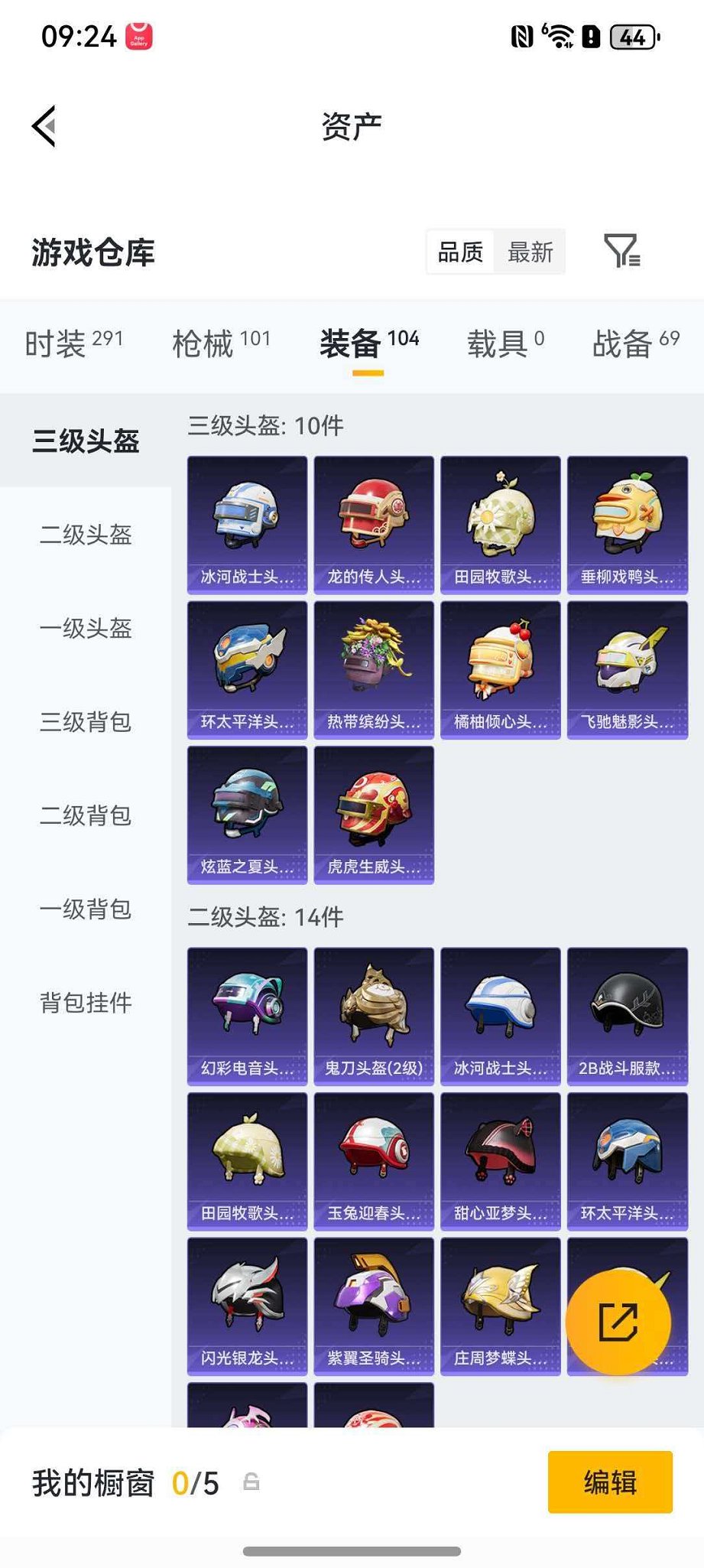704x1568 pixels.
Task: Open the 庄周梦蝶头 helmet item
Action: point(501,1300)
